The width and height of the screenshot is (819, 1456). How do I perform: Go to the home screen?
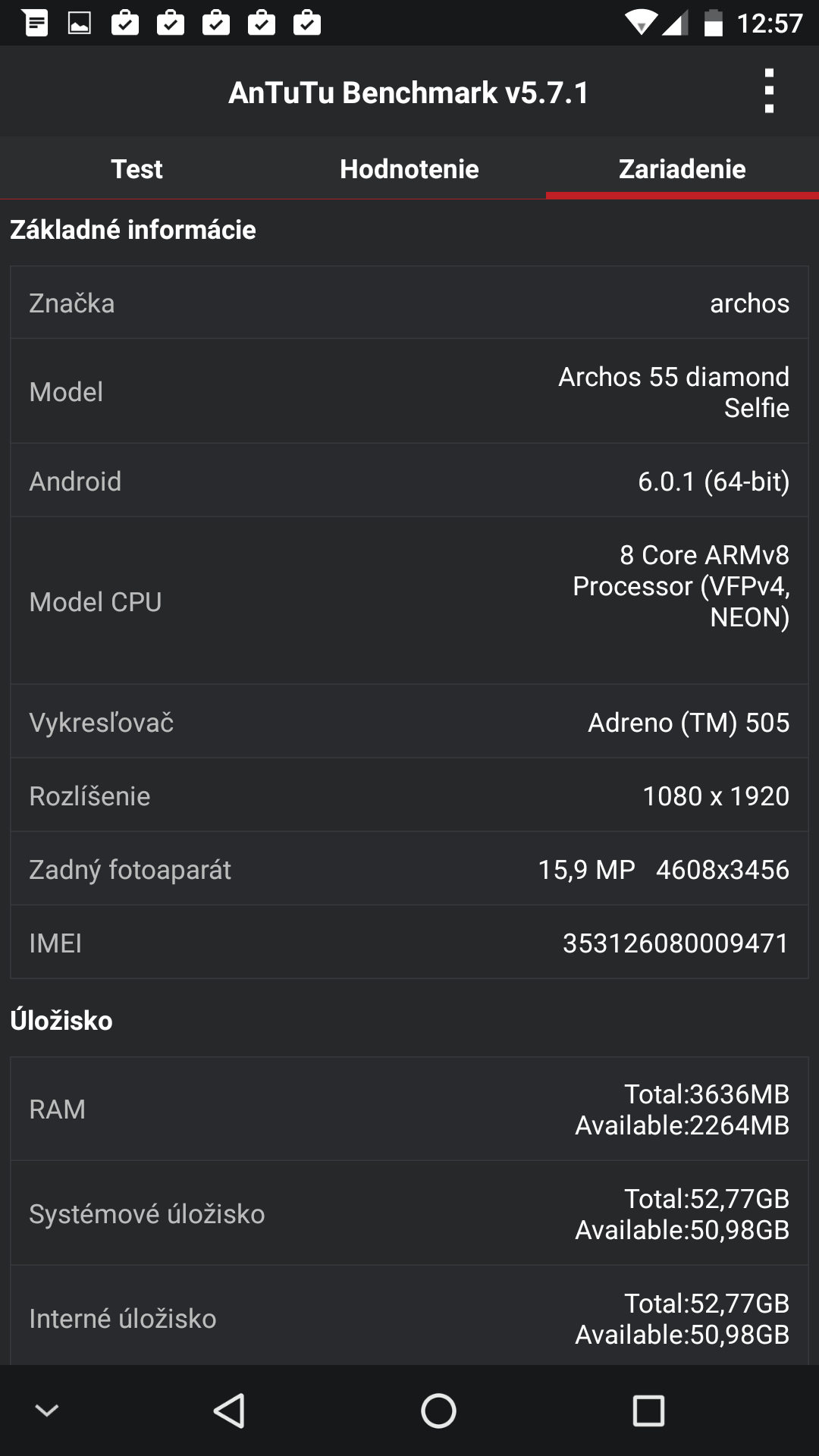[438, 1410]
